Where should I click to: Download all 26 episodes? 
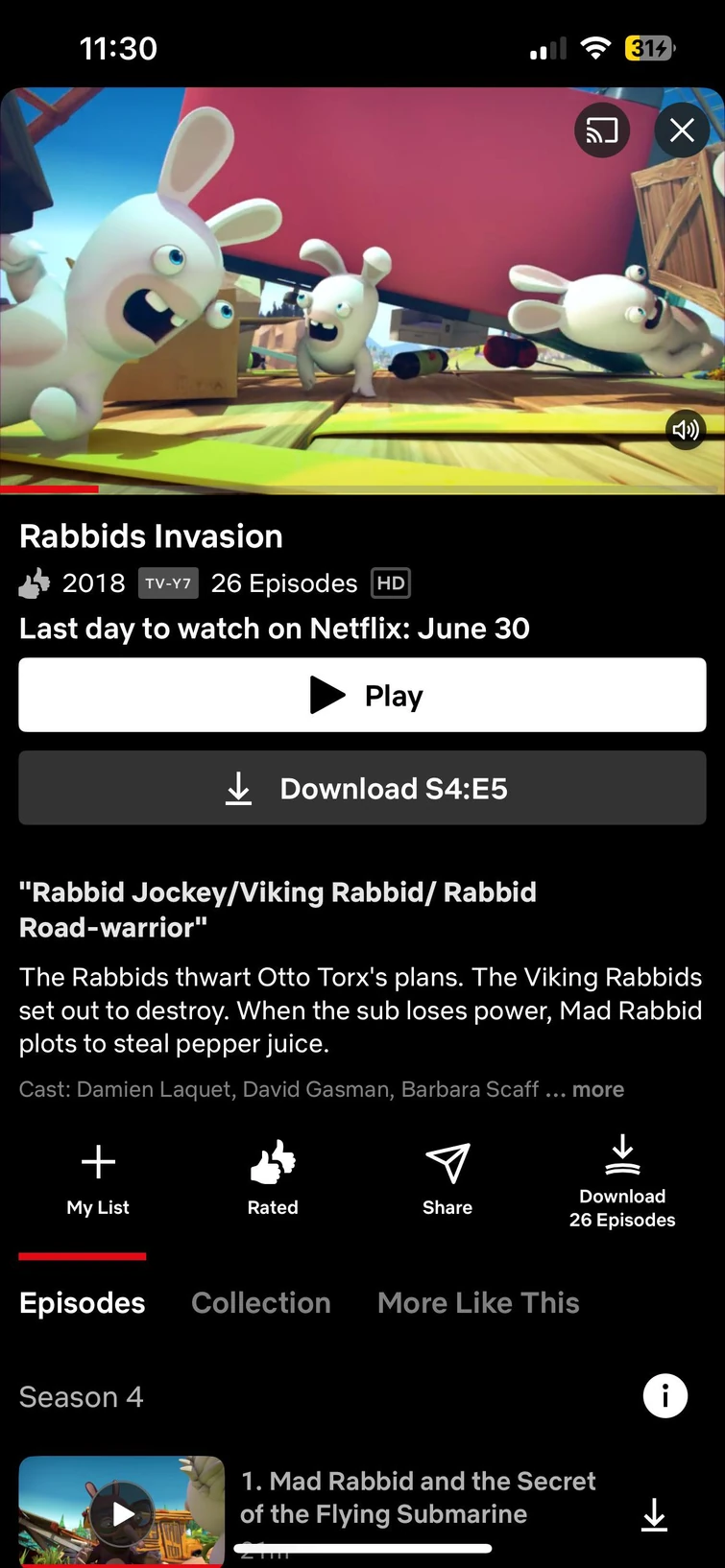tap(622, 1180)
